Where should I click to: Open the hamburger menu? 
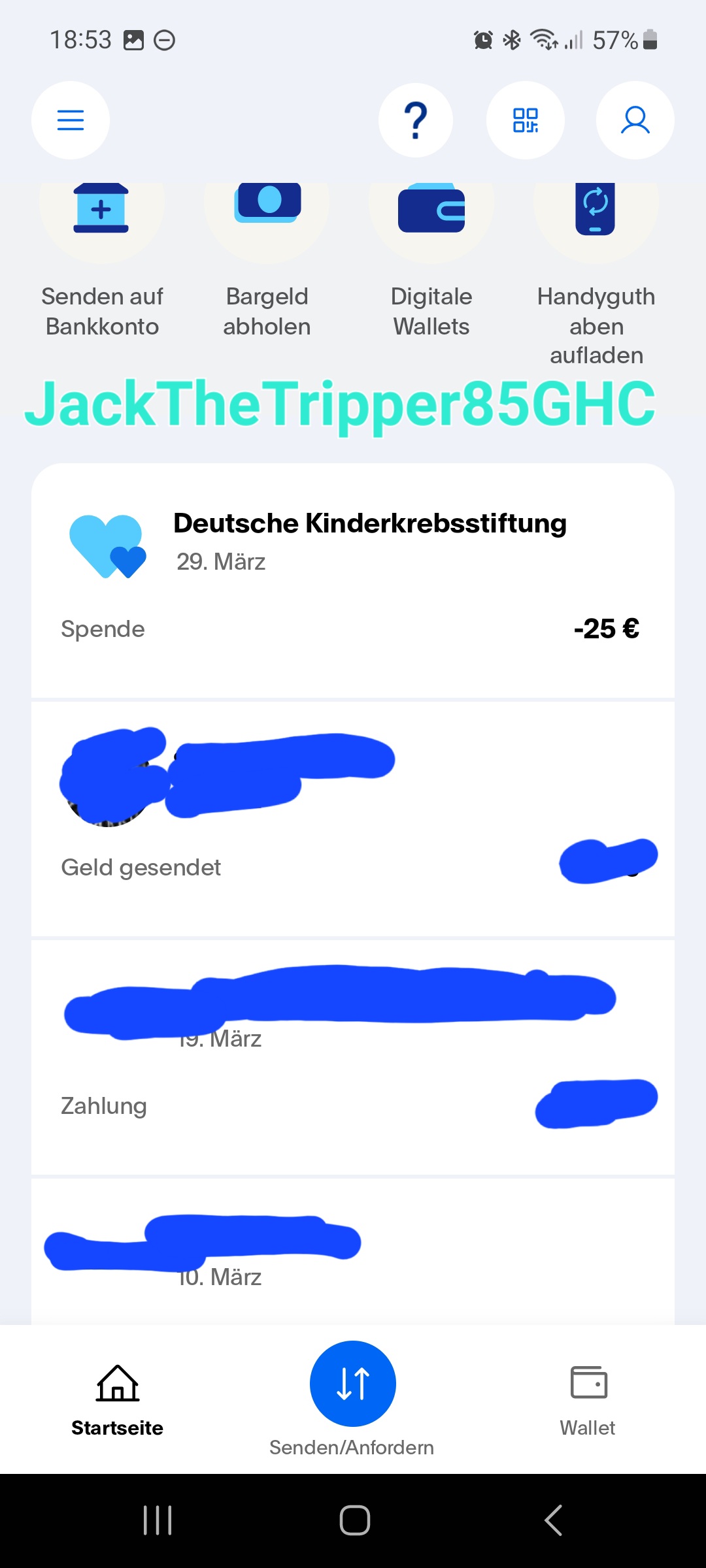71,120
